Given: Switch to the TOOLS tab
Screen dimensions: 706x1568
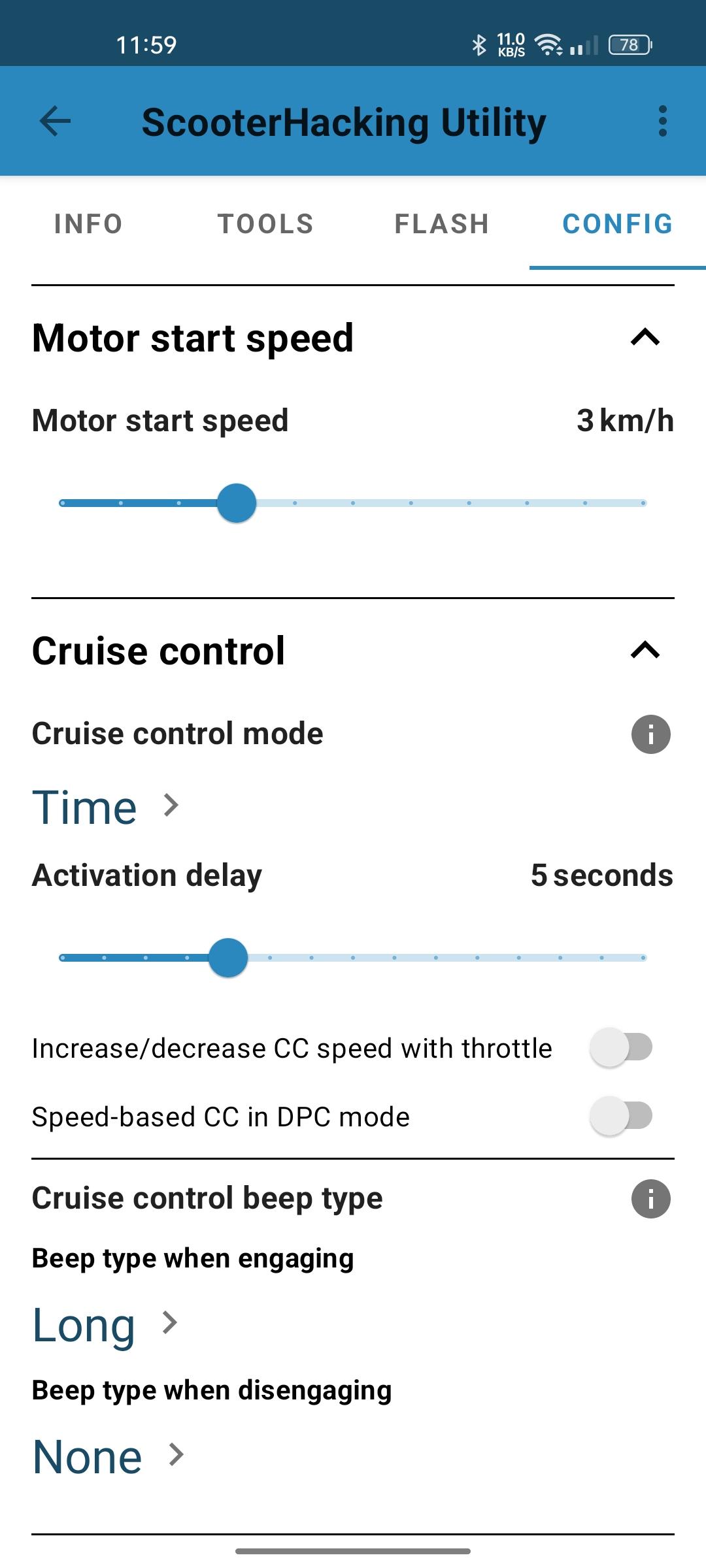Looking at the screenshot, I should click(265, 224).
